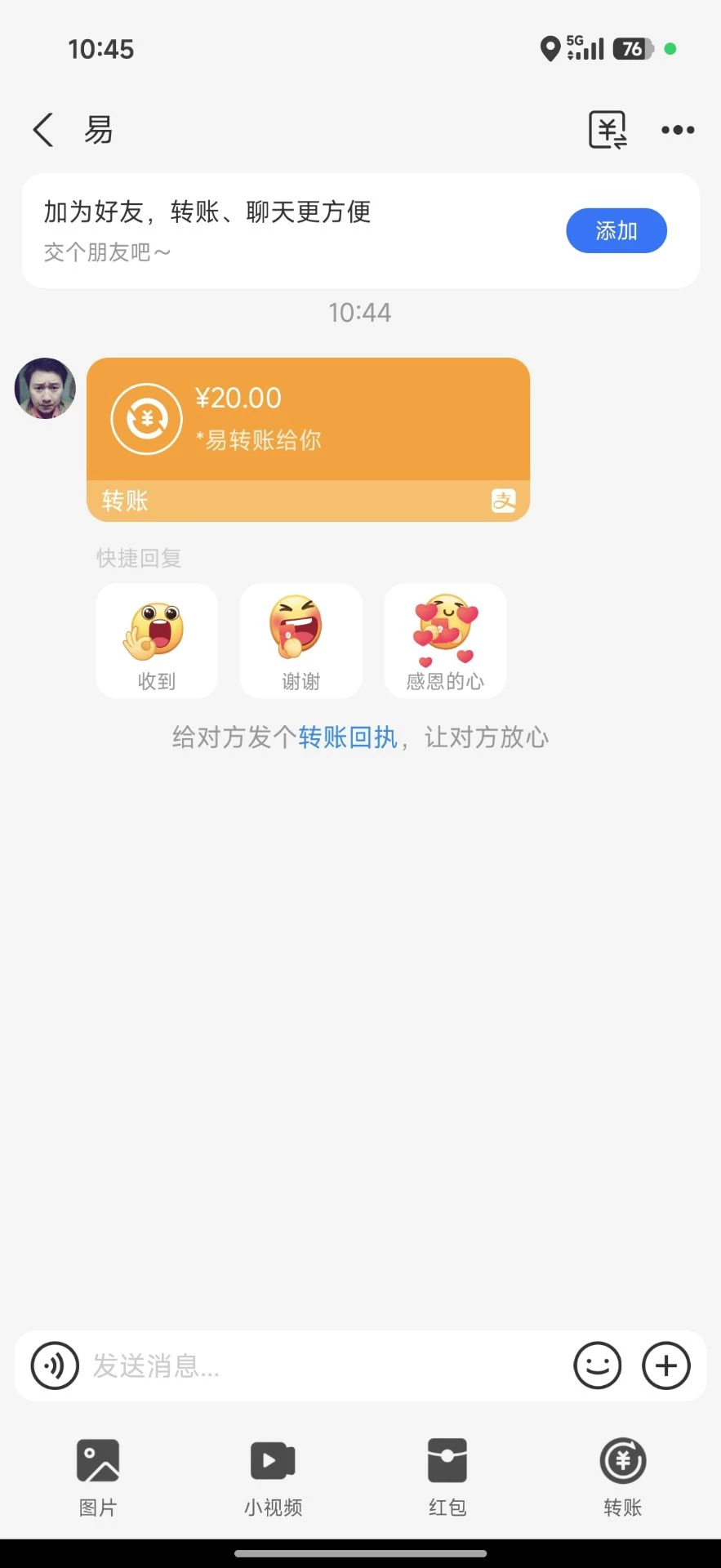Open the three-dot overflow menu
Screen dimensions: 721x1568
678,130
